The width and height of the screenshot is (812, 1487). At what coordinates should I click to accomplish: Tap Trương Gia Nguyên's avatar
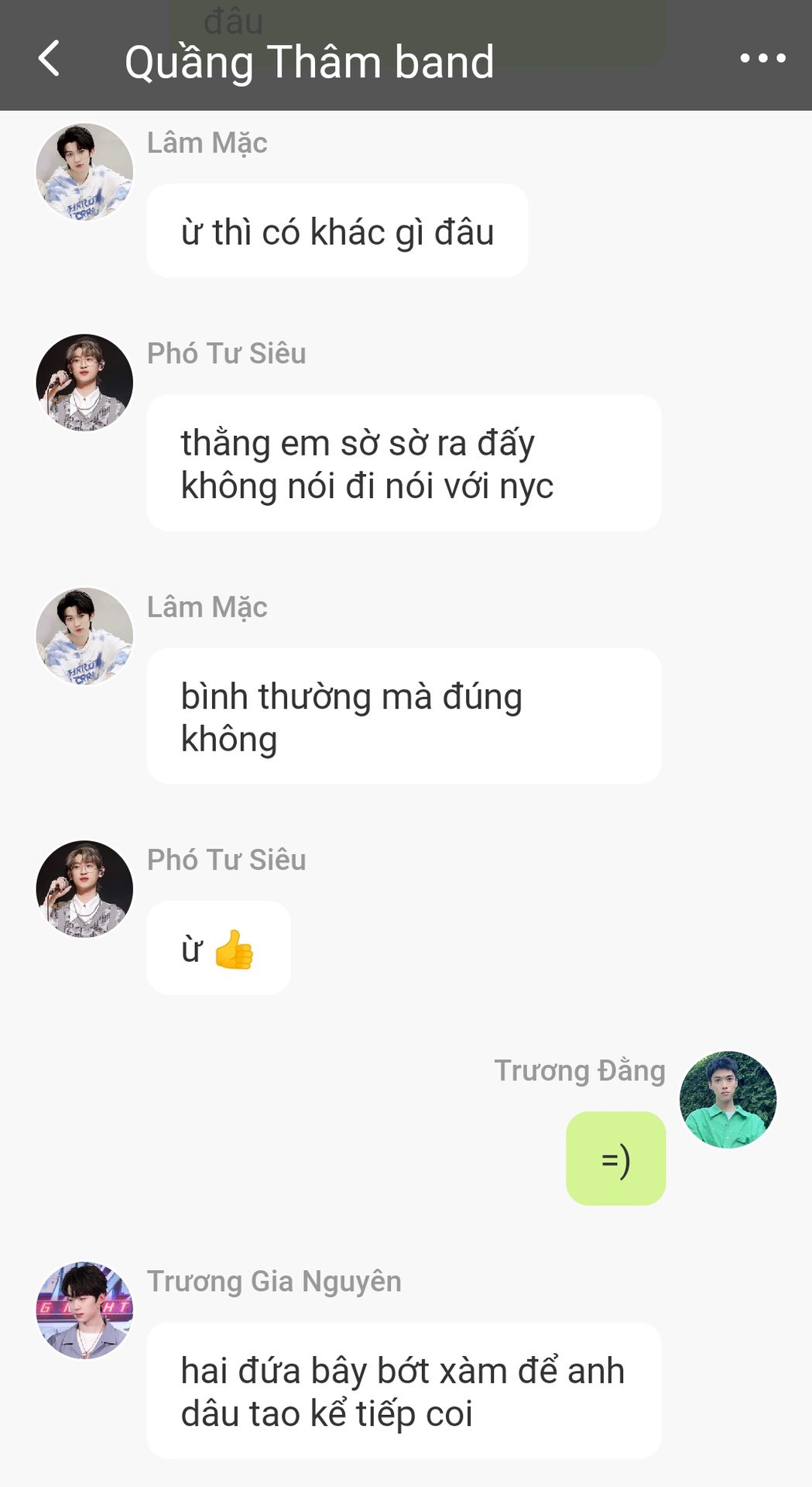click(x=84, y=1310)
